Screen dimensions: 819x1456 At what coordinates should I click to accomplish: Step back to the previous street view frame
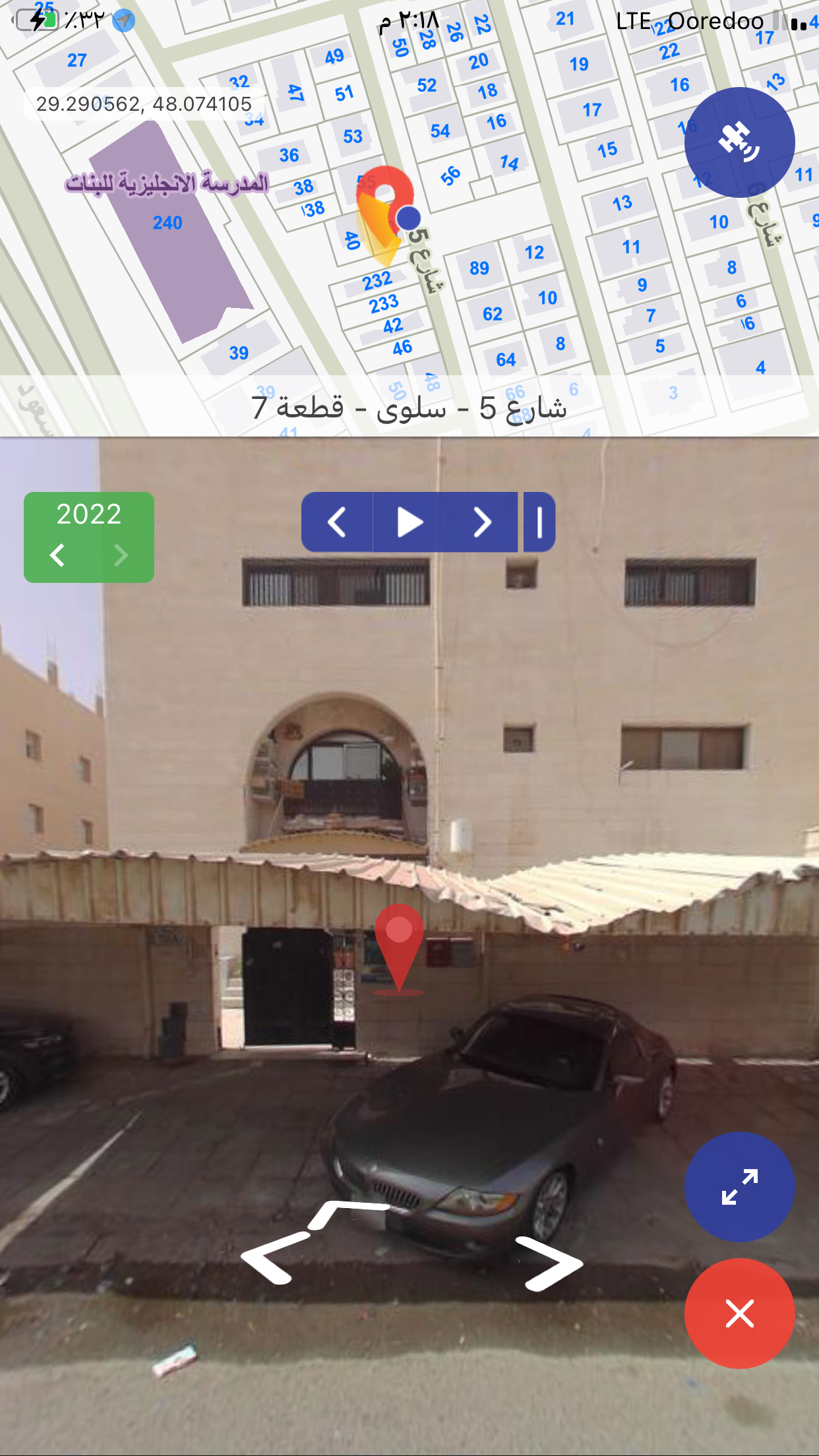pos(337,522)
